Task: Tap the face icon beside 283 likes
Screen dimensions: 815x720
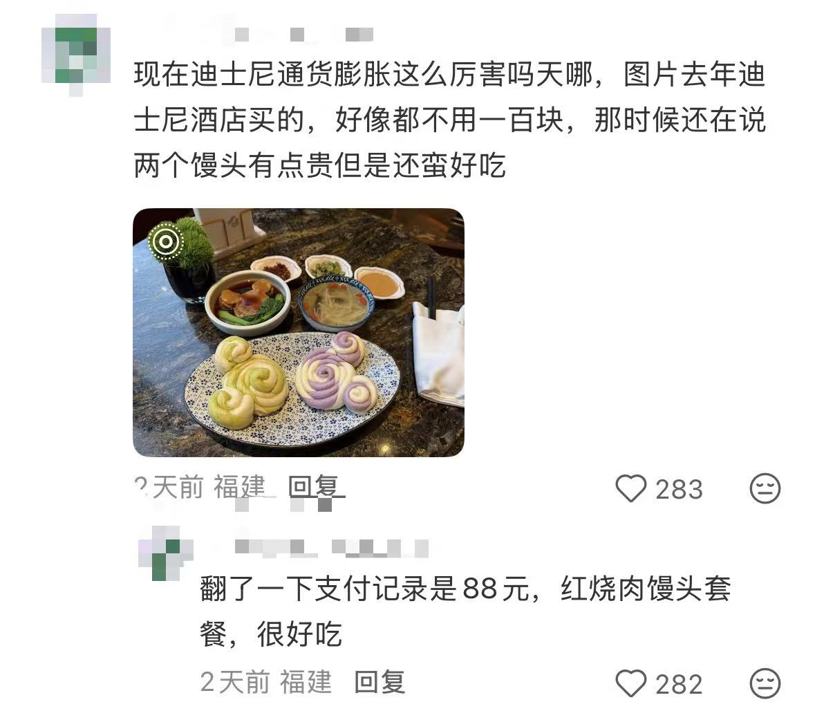Action: coord(765,489)
